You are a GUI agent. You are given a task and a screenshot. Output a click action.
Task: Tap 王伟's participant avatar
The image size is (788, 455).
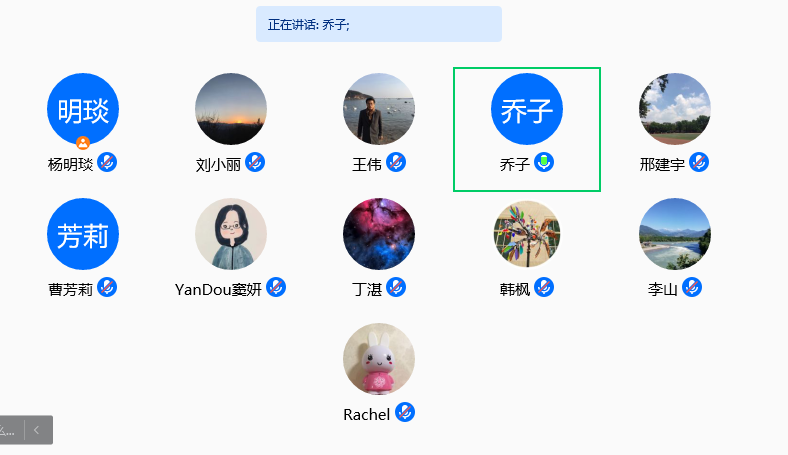click(379, 109)
